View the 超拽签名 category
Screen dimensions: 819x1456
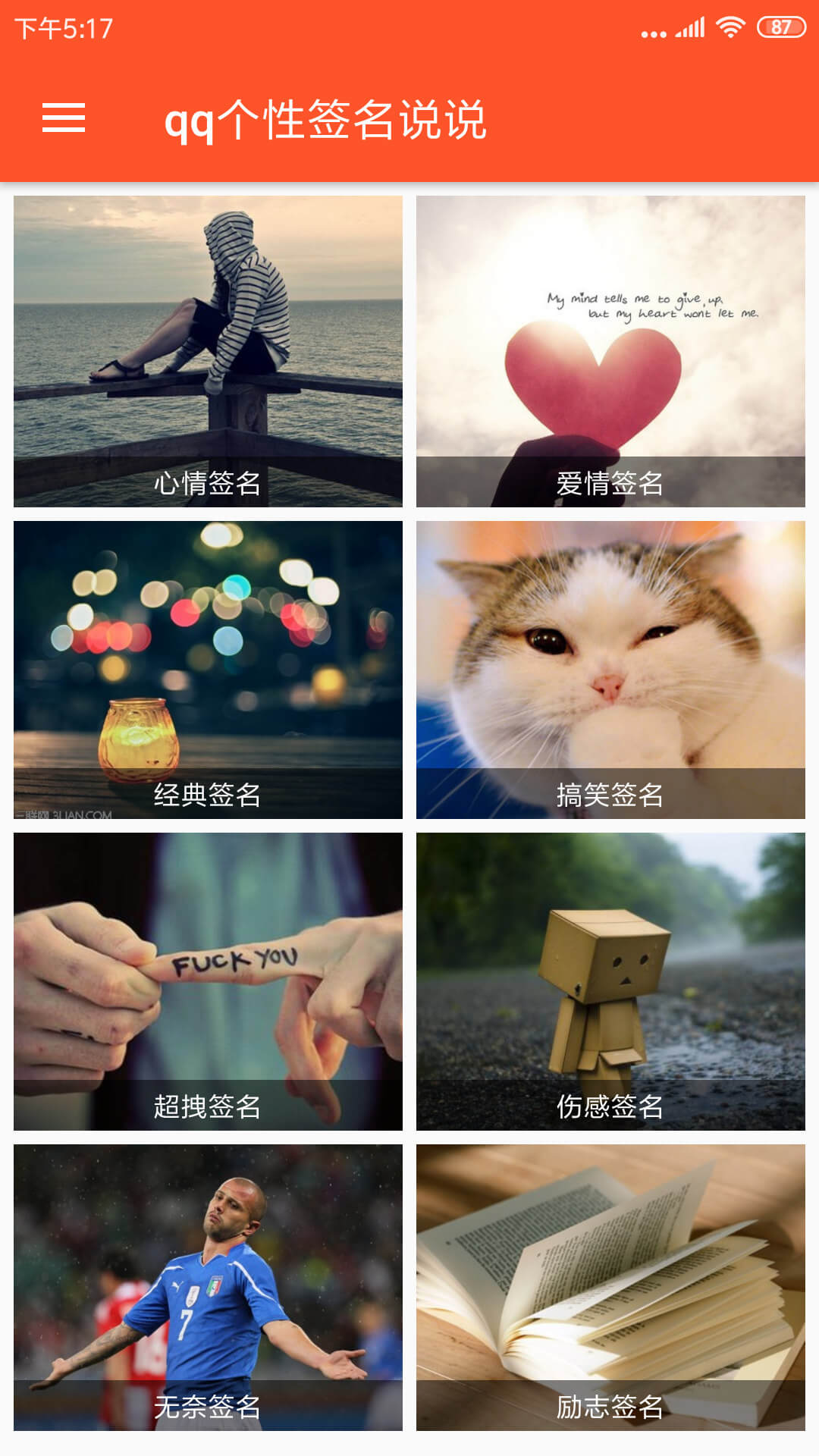pos(208,981)
